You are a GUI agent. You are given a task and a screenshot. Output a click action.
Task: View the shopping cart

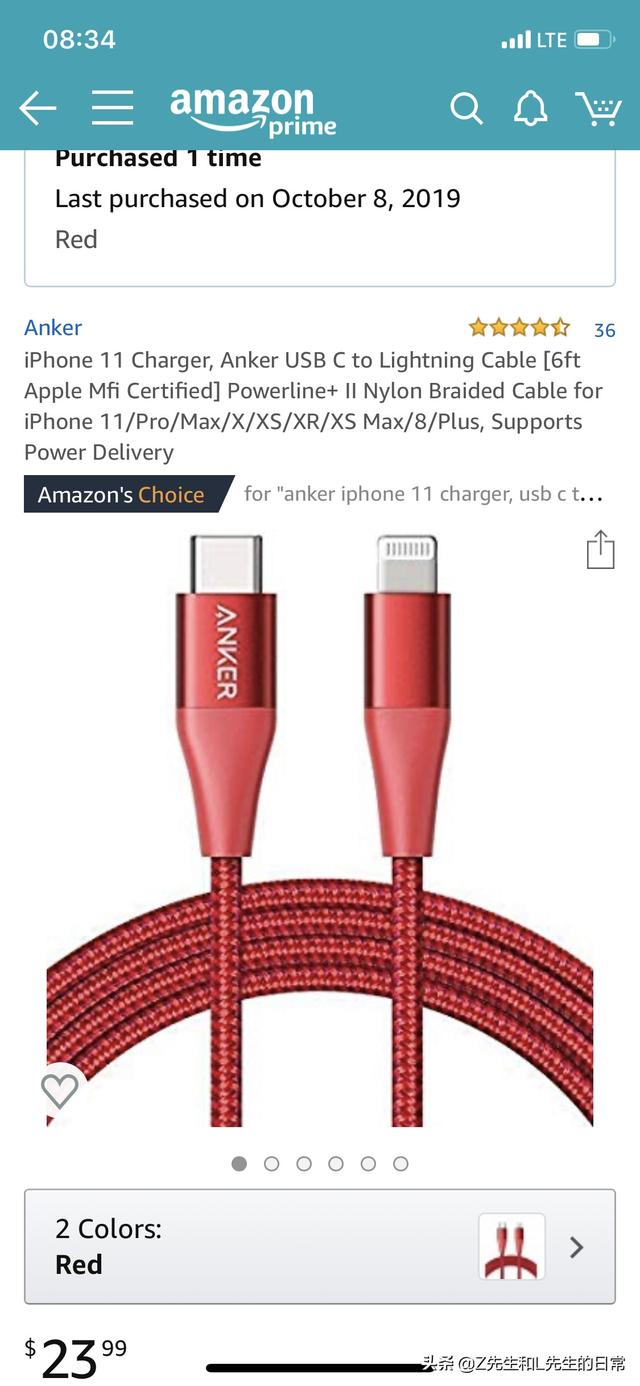tap(598, 108)
